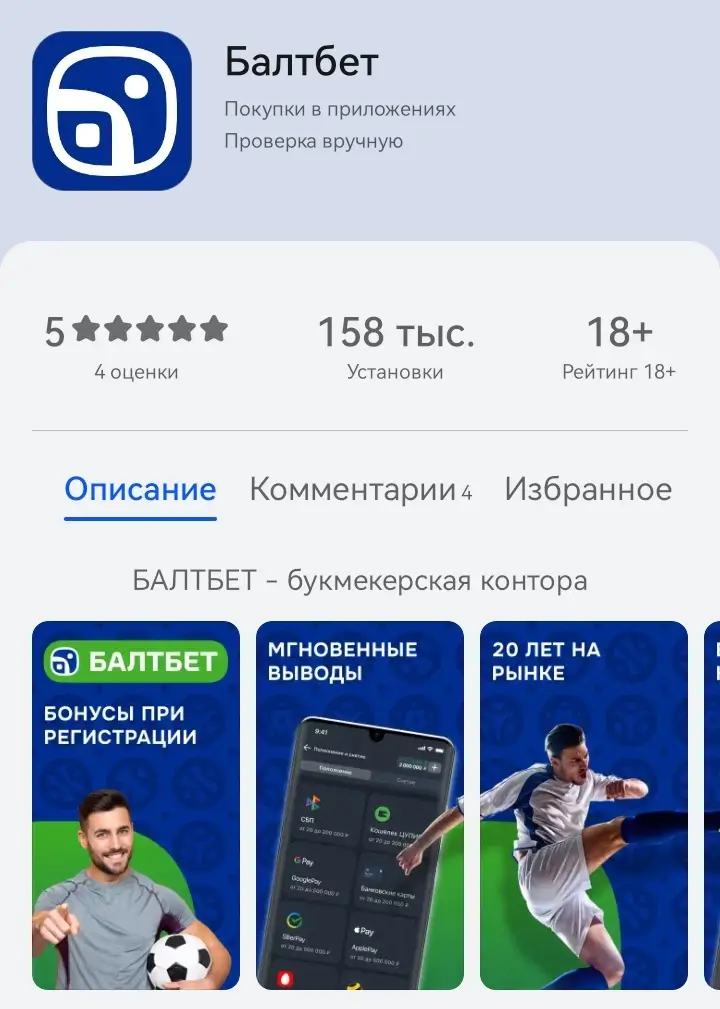Click the SberPay checkmark icon
Viewport: 720px width, 1009px height.
pos(295,919)
